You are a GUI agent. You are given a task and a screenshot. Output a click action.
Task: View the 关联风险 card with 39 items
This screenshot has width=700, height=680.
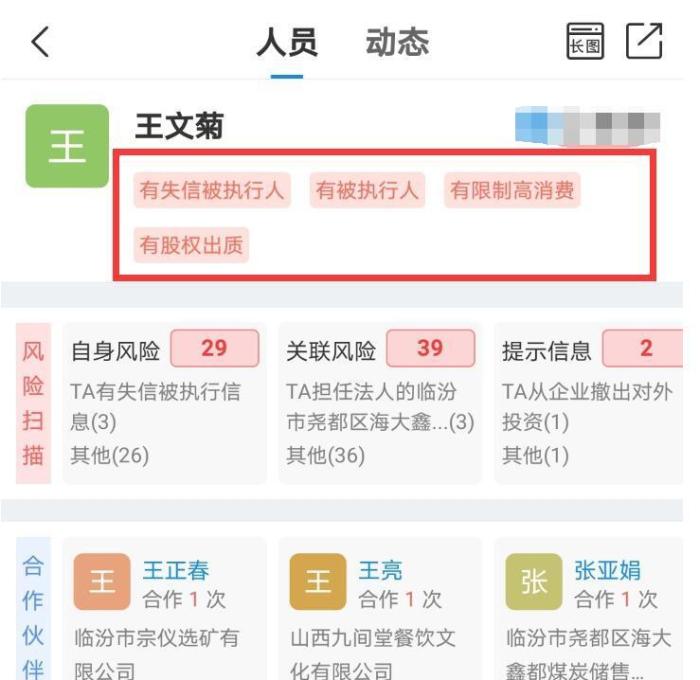click(380, 400)
